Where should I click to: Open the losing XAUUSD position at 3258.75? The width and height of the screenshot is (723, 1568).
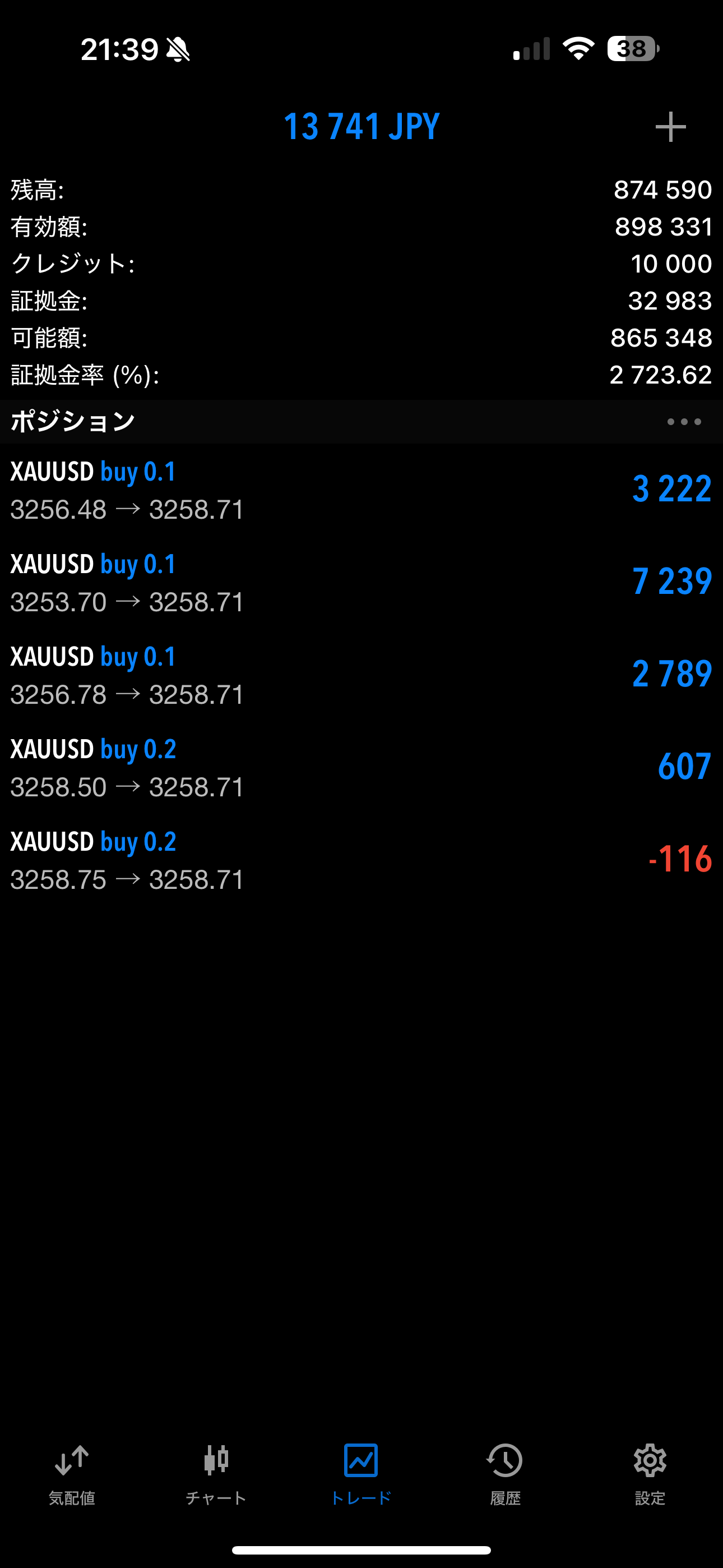tap(361, 860)
